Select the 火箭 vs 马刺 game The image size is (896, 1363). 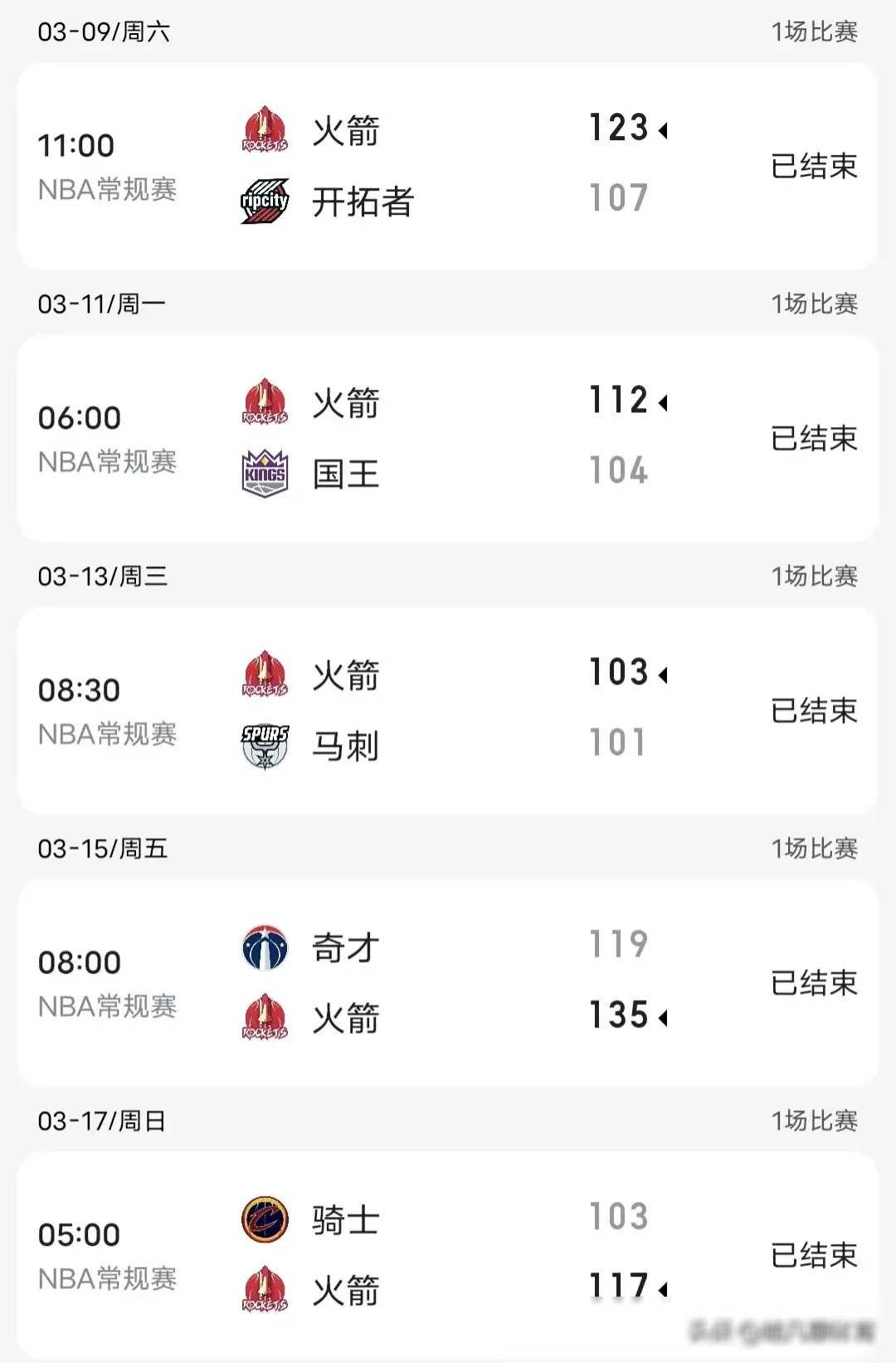[x=447, y=710]
